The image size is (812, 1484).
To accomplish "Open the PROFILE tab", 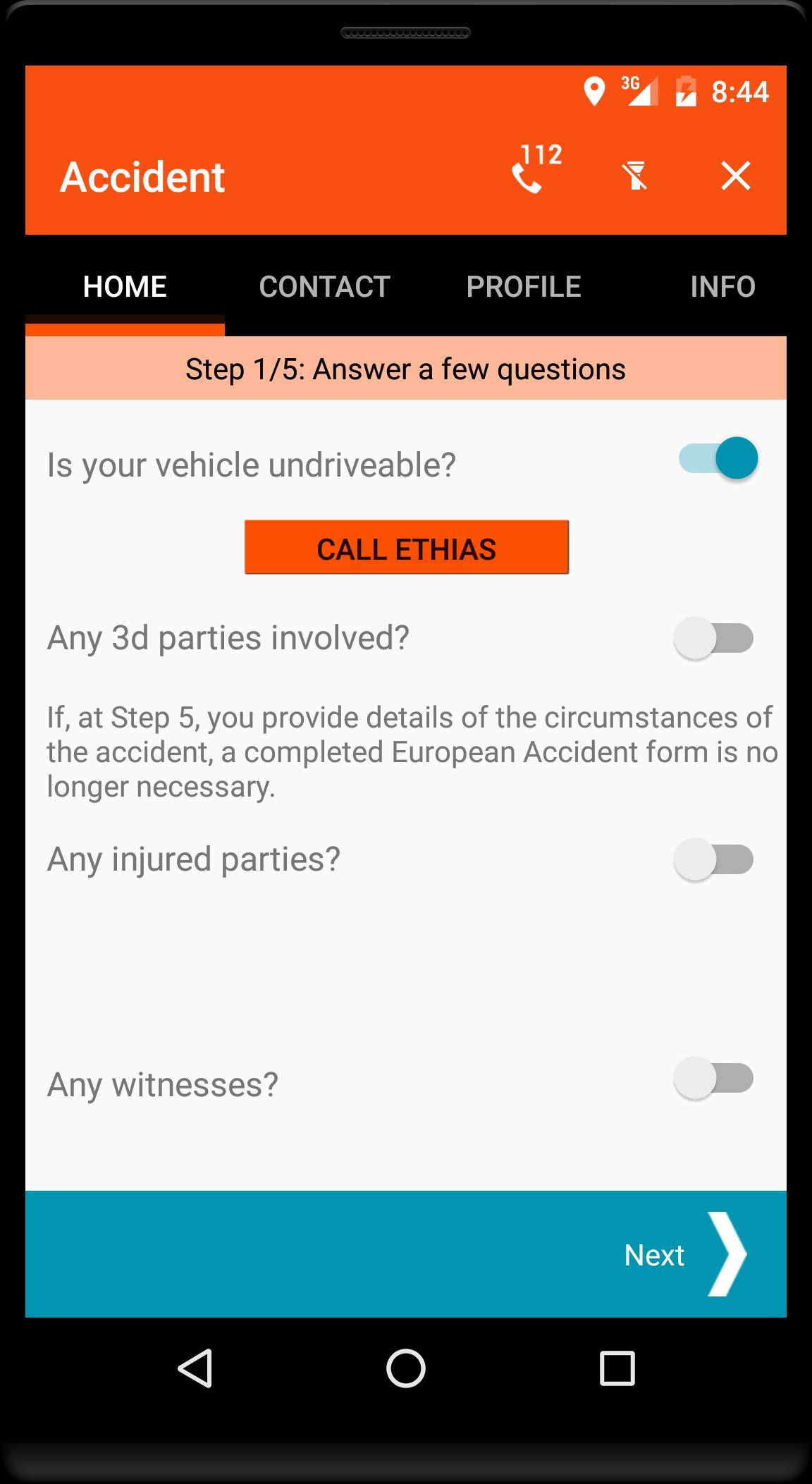I will point(524,286).
